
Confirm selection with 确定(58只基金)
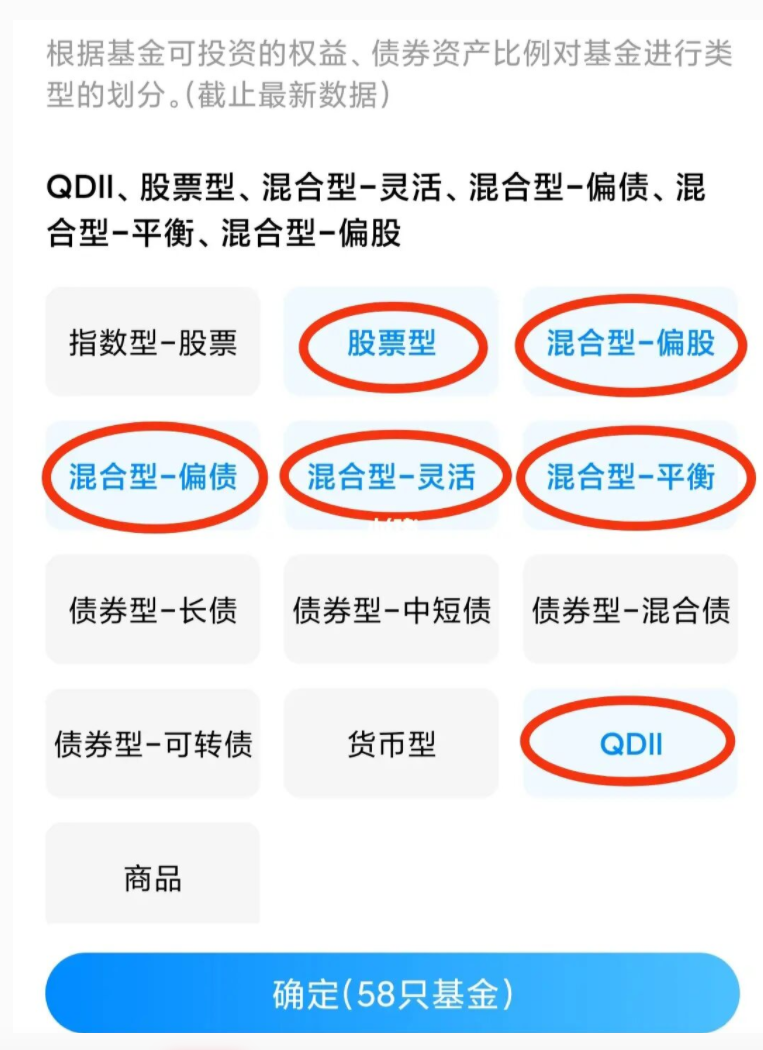pyautogui.click(x=392, y=993)
